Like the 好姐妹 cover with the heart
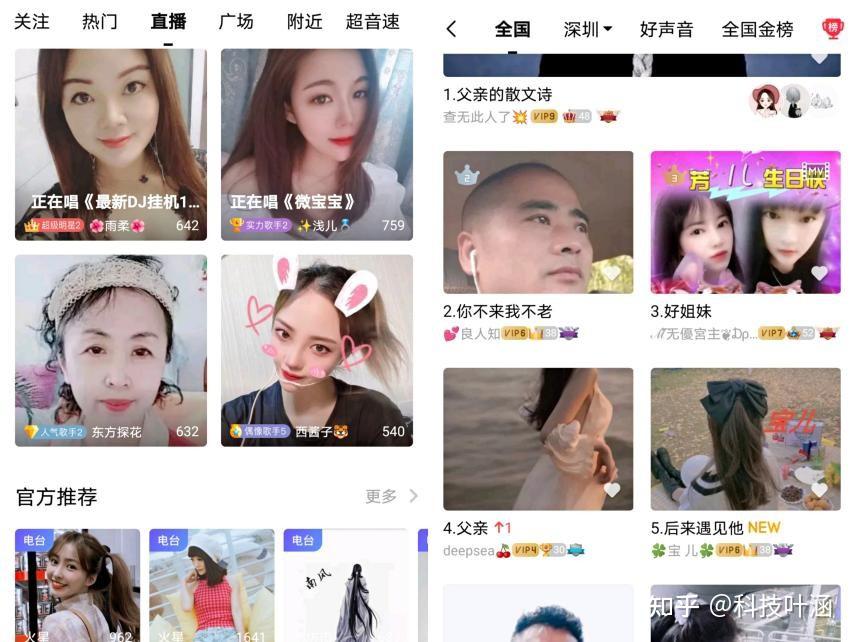The height and width of the screenshot is (642, 856). [819, 273]
